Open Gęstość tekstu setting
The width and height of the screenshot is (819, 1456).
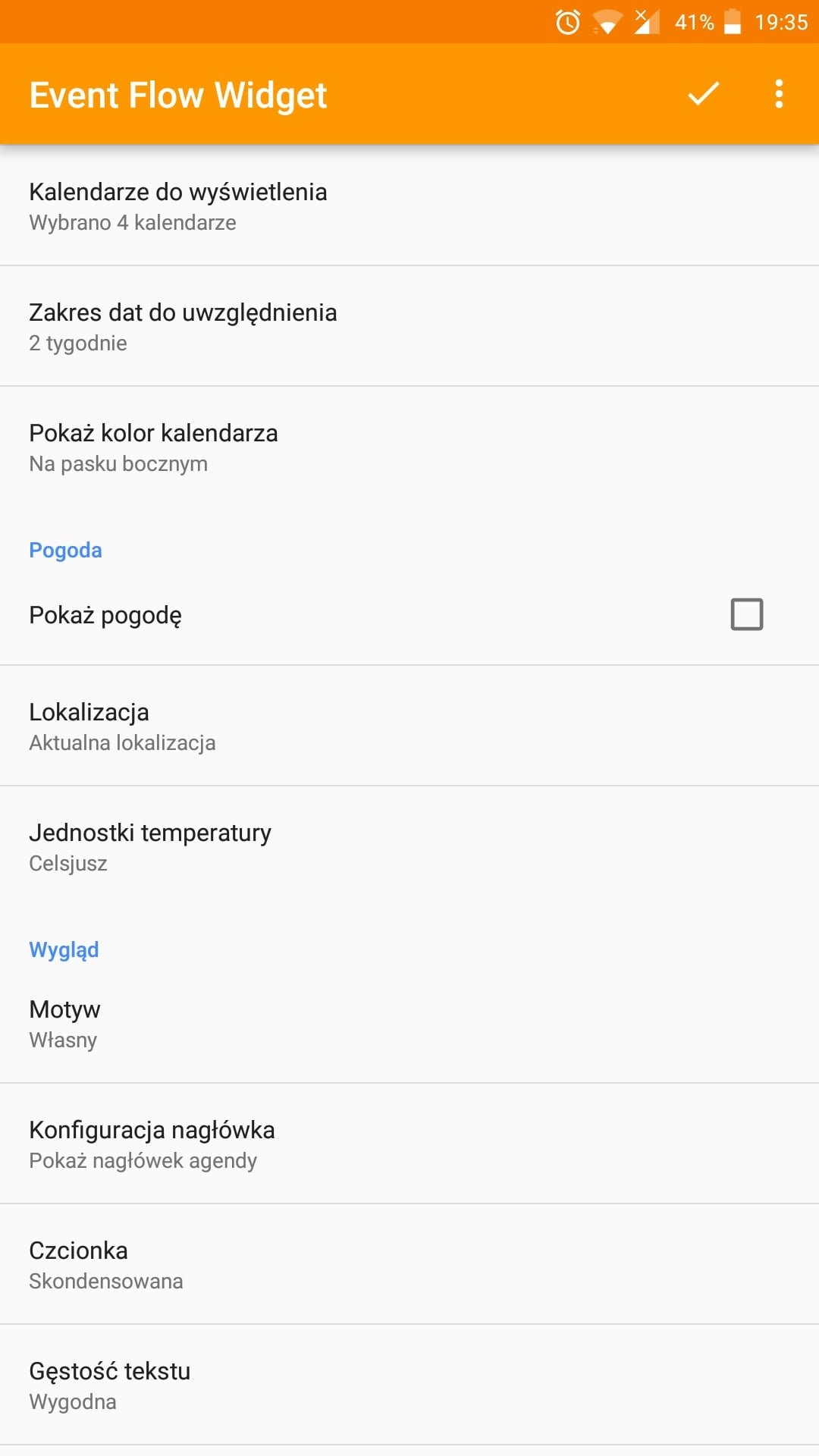pos(409,1385)
